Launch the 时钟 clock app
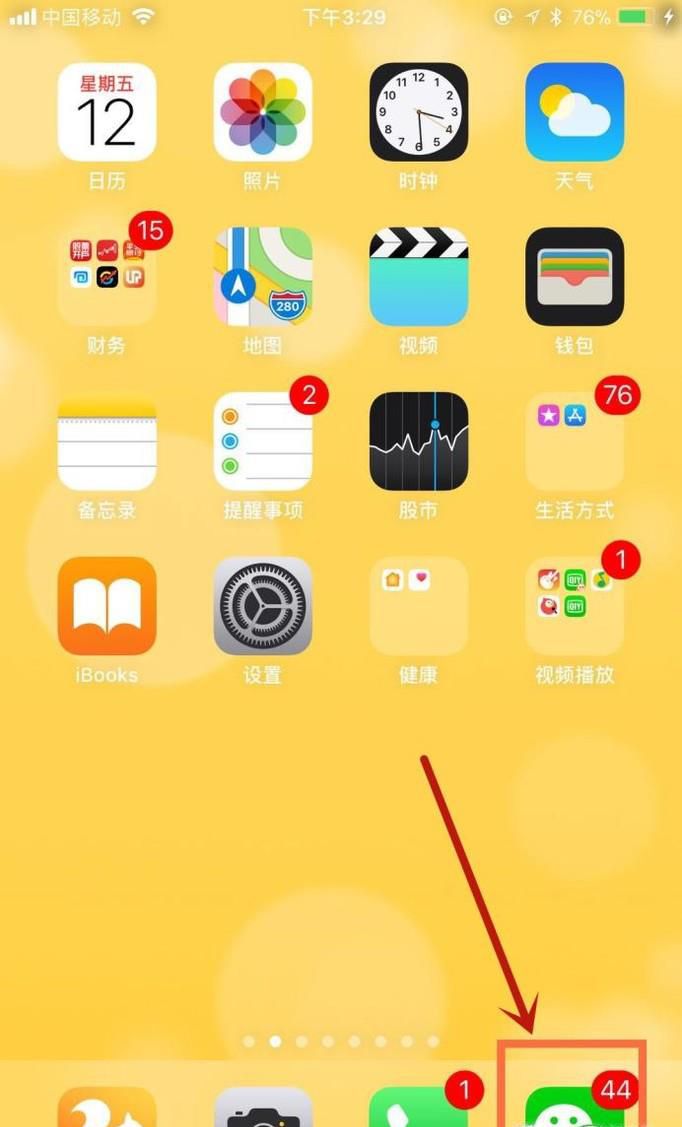682x1127 pixels. click(419, 112)
